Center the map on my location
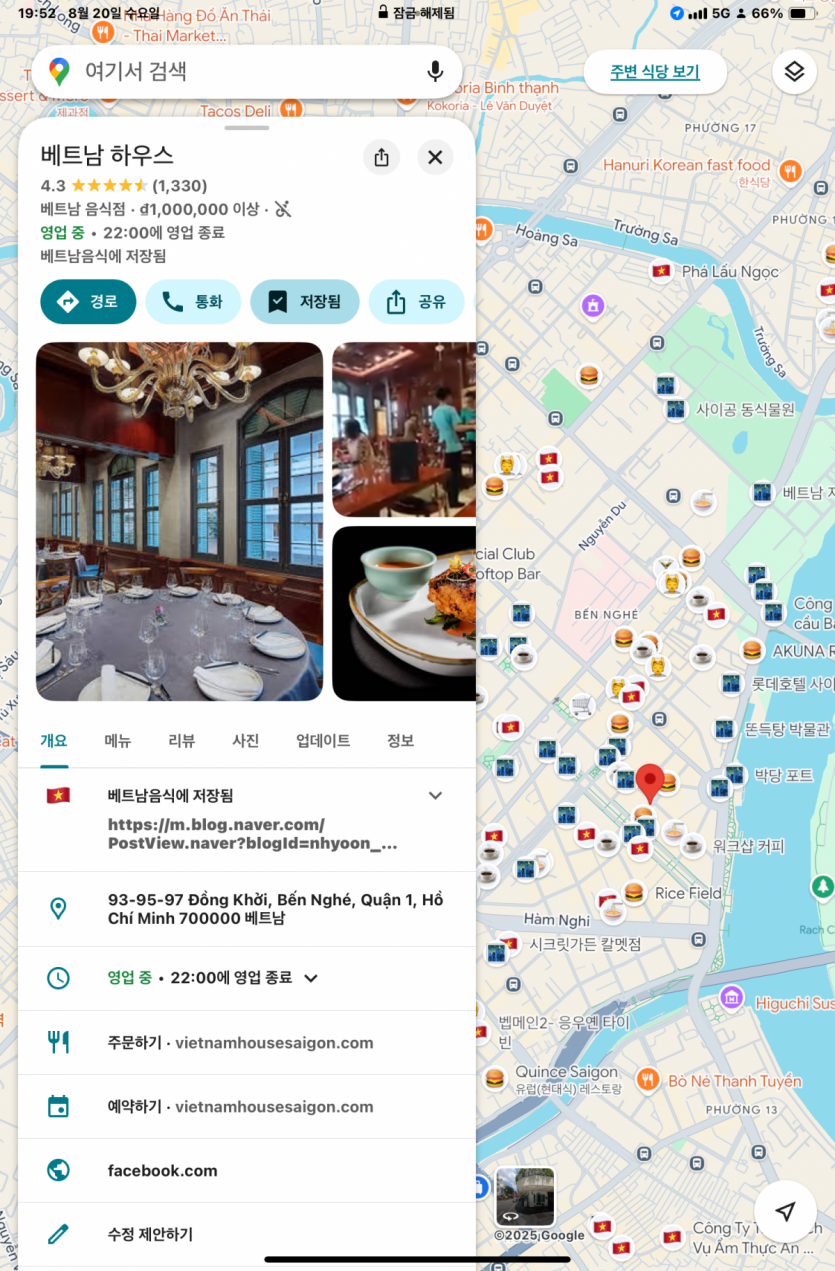The height and width of the screenshot is (1271, 835). pos(785,1212)
